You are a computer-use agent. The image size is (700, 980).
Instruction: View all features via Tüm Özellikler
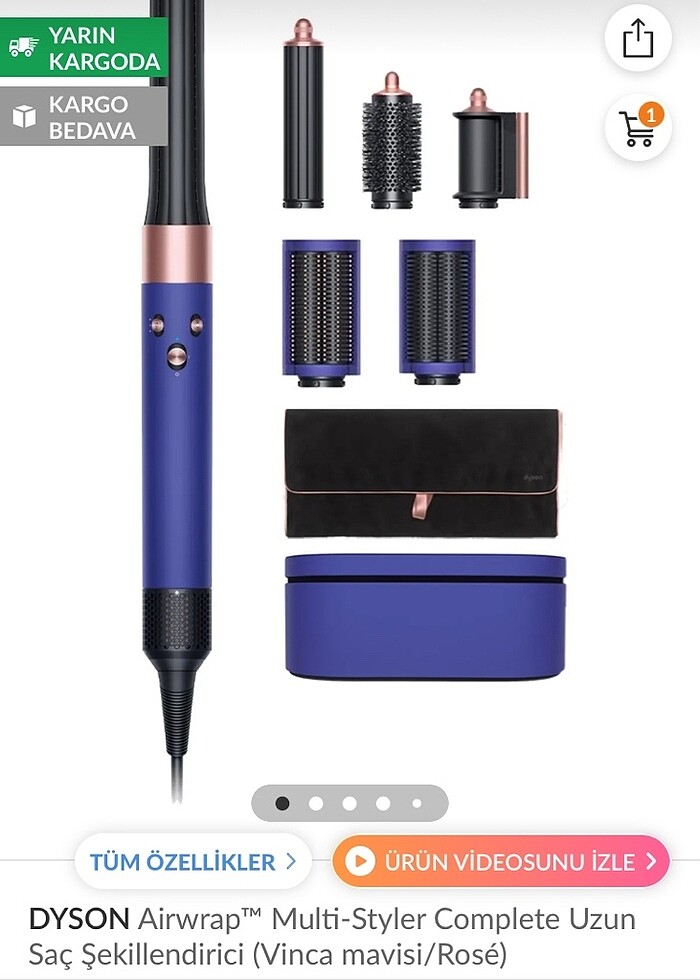pyautogui.click(x=193, y=861)
